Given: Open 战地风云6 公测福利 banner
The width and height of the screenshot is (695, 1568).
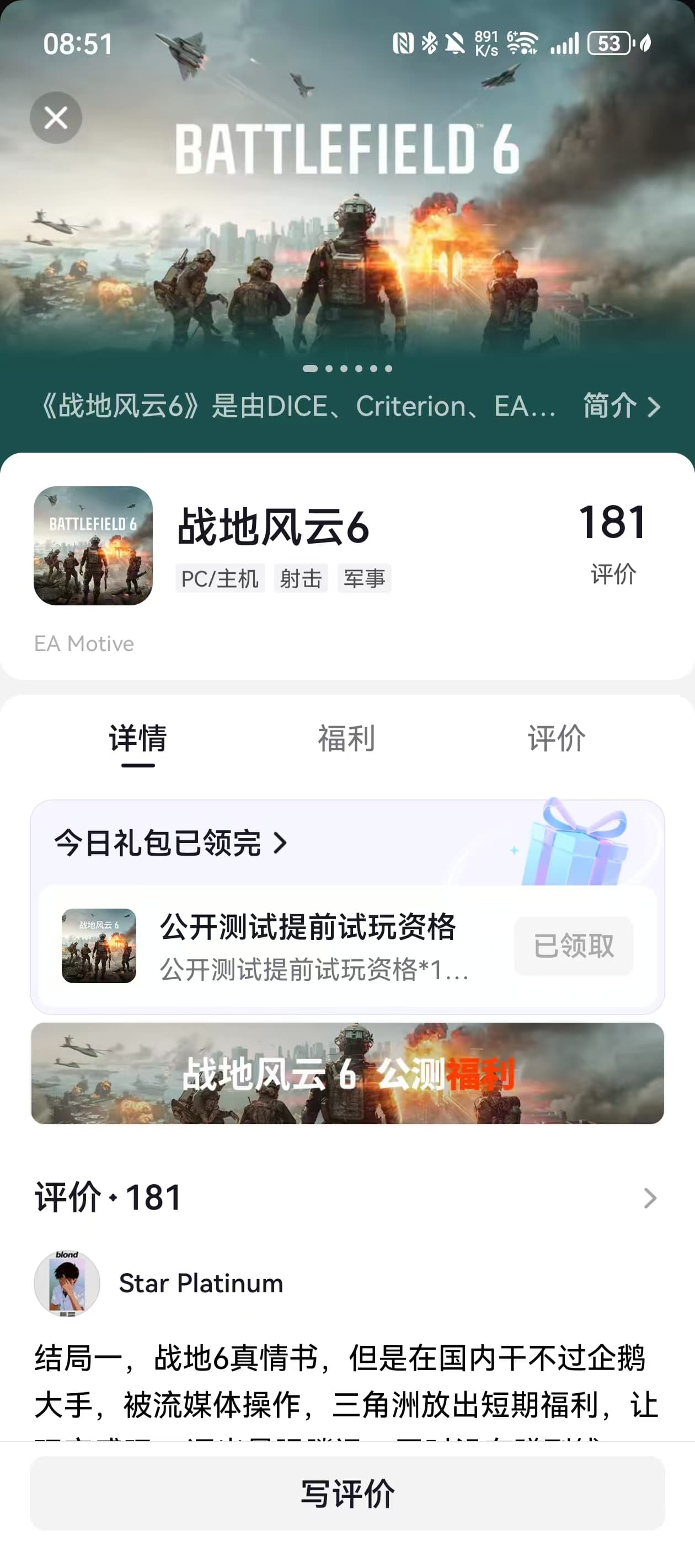Looking at the screenshot, I should tap(347, 1073).
